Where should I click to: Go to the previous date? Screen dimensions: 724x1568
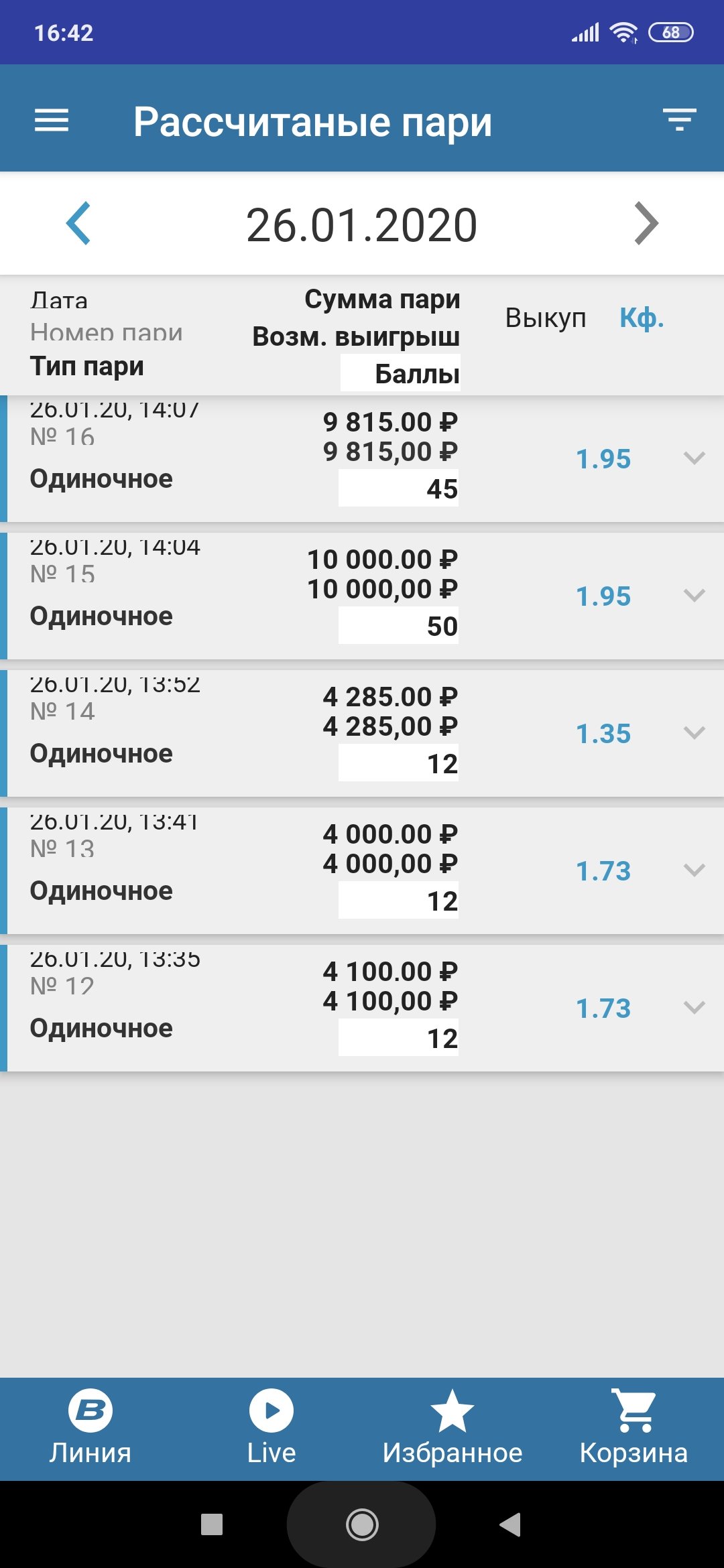coord(78,223)
